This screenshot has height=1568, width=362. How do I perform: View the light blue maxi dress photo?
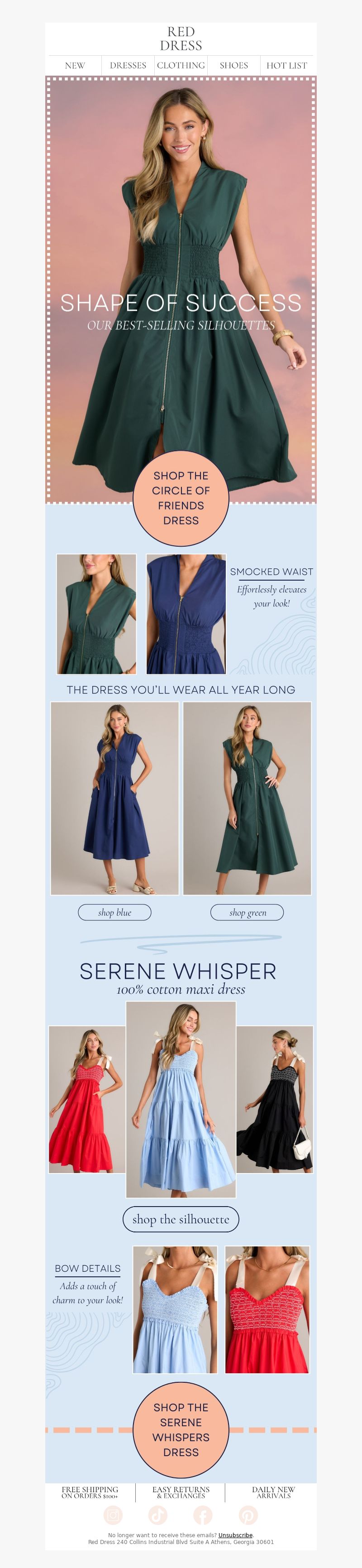tap(181, 1100)
